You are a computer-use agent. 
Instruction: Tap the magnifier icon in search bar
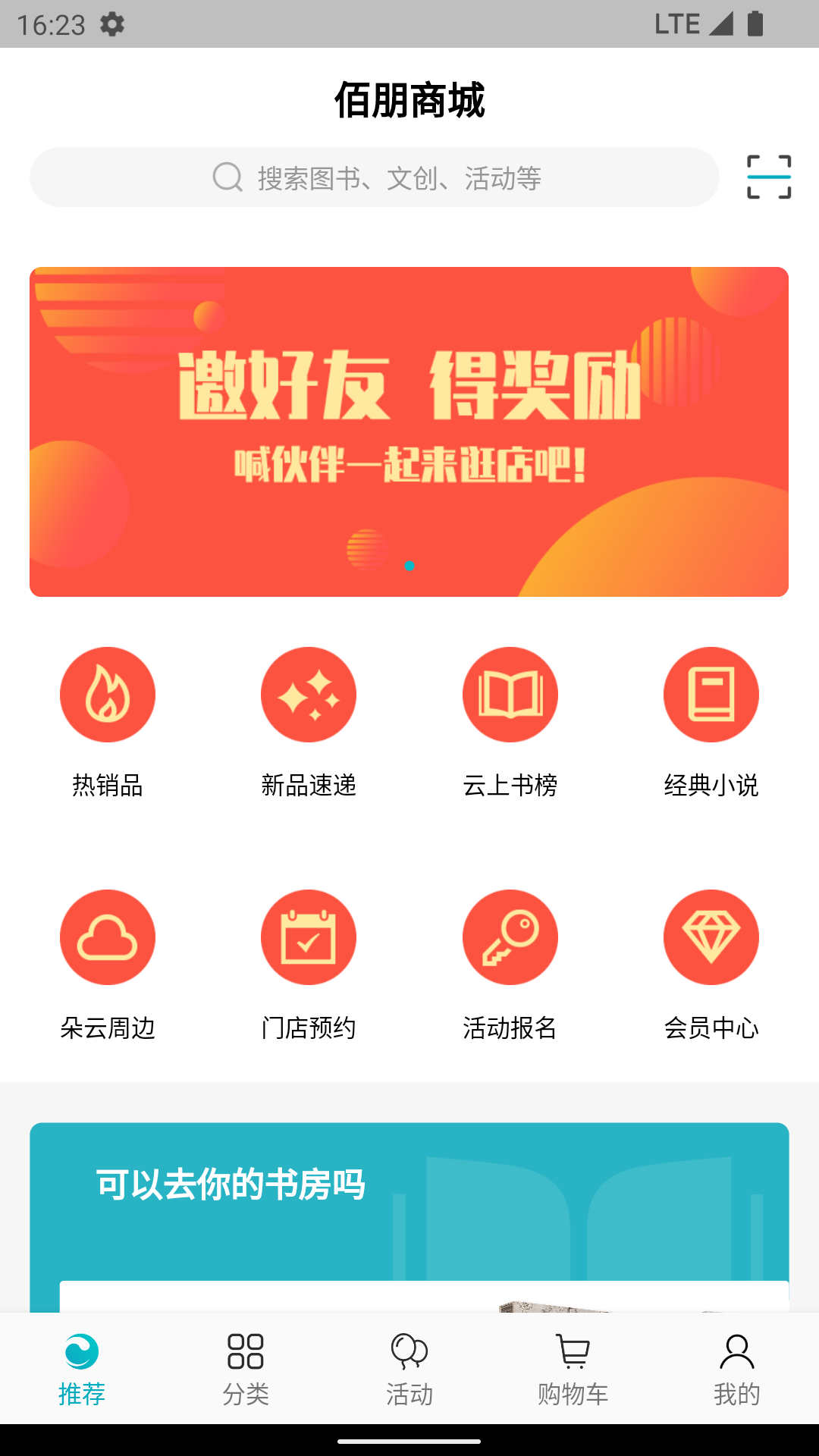coord(224,177)
